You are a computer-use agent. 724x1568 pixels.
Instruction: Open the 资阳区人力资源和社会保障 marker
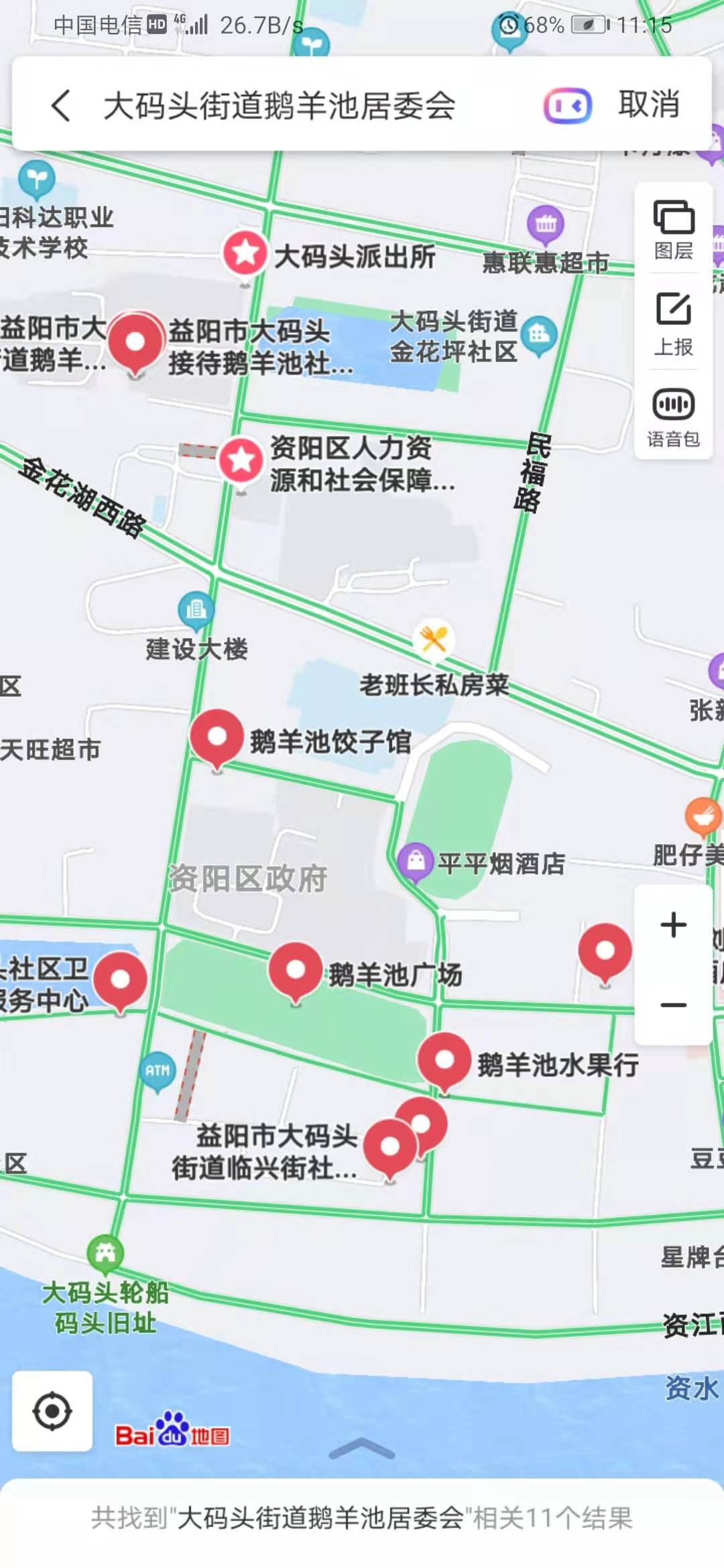pyautogui.click(x=241, y=460)
